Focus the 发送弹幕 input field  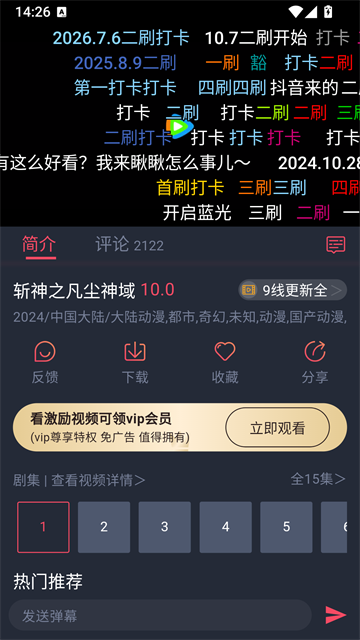pyautogui.click(x=160, y=615)
